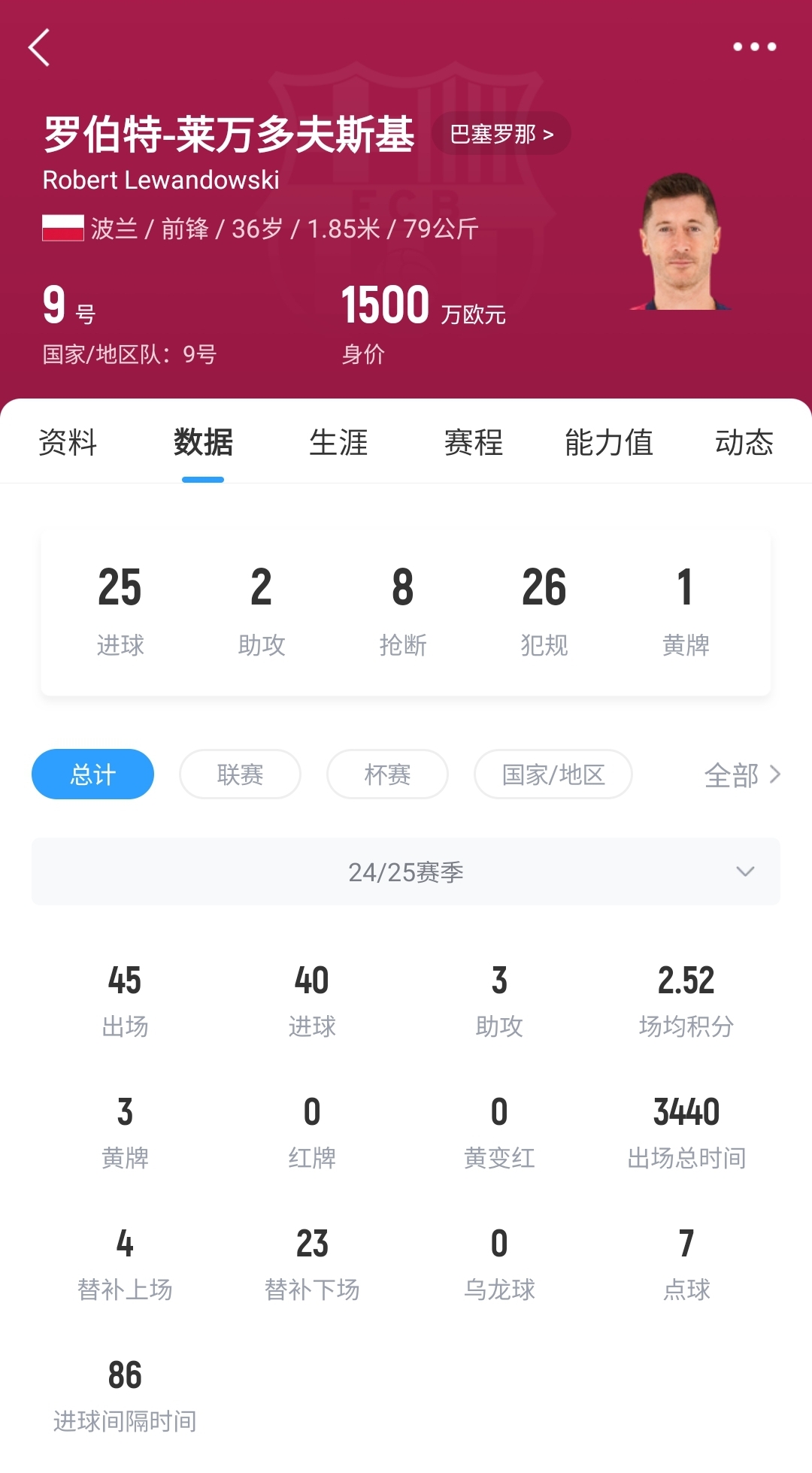Viewport: 812px width, 1473px height.
Task: Select the 总计 filter chip
Action: point(92,774)
